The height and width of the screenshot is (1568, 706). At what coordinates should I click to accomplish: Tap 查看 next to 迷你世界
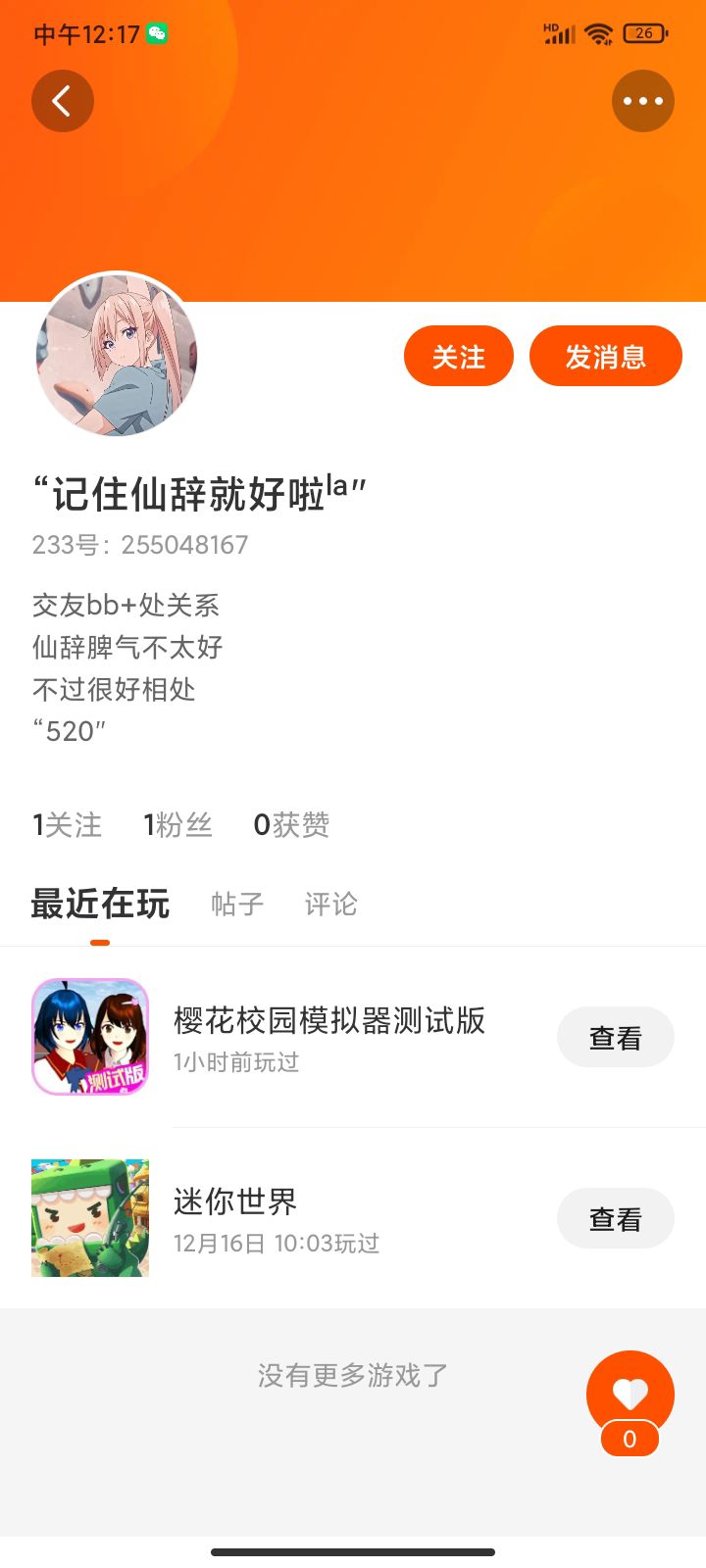tap(616, 1218)
